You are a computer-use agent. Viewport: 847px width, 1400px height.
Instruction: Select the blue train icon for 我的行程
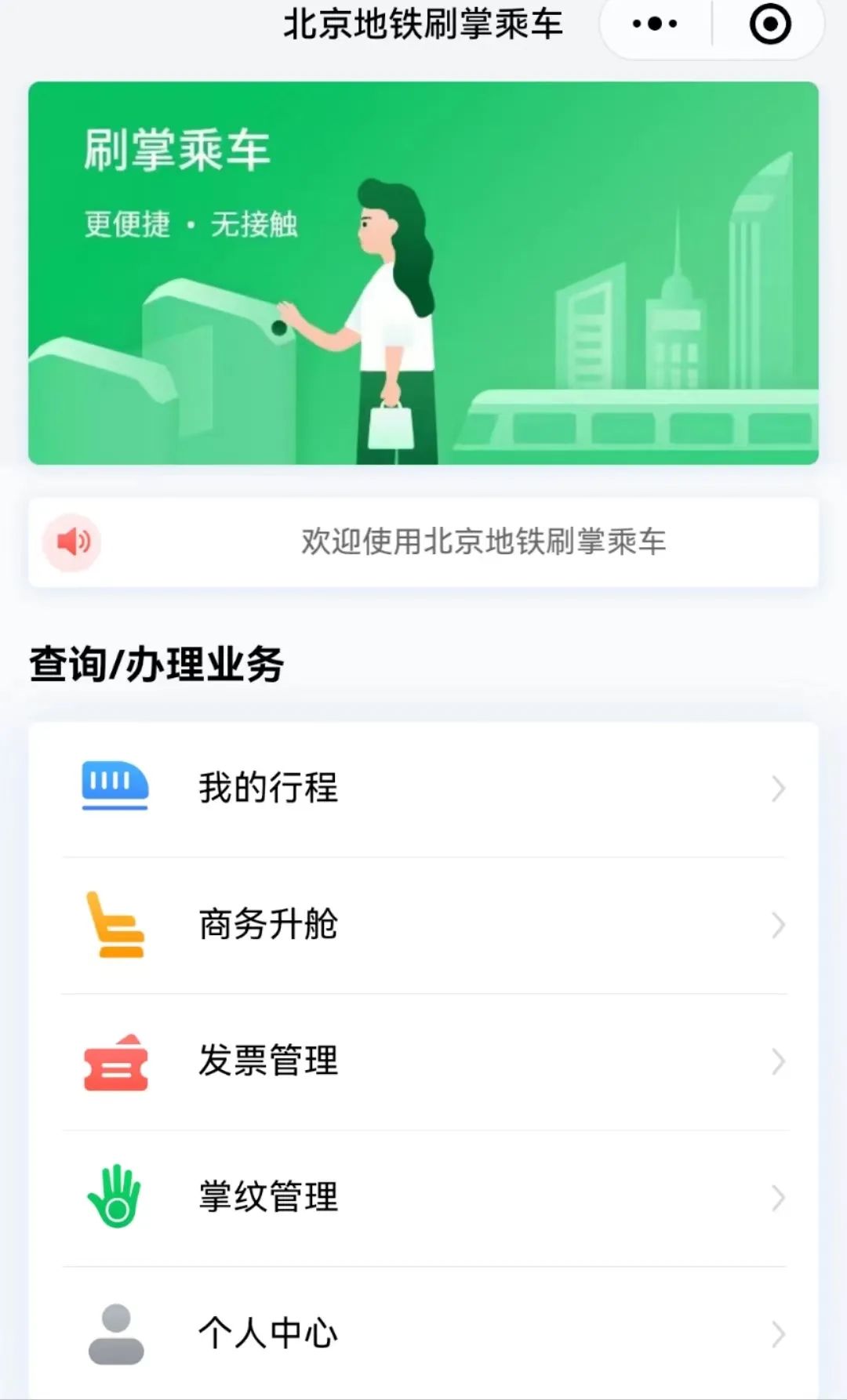[x=115, y=786]
